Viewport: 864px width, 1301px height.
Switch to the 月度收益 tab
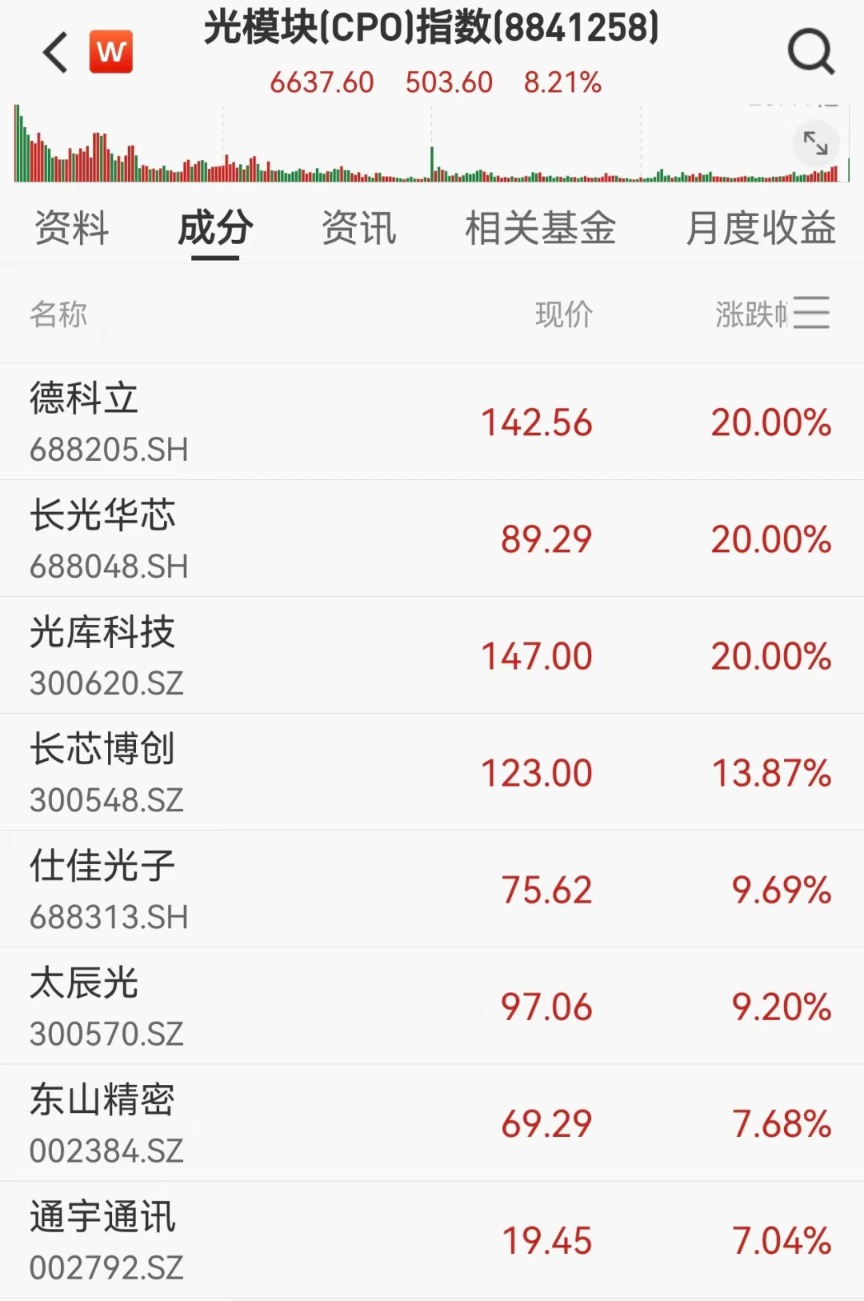click(x=760, y=228)
